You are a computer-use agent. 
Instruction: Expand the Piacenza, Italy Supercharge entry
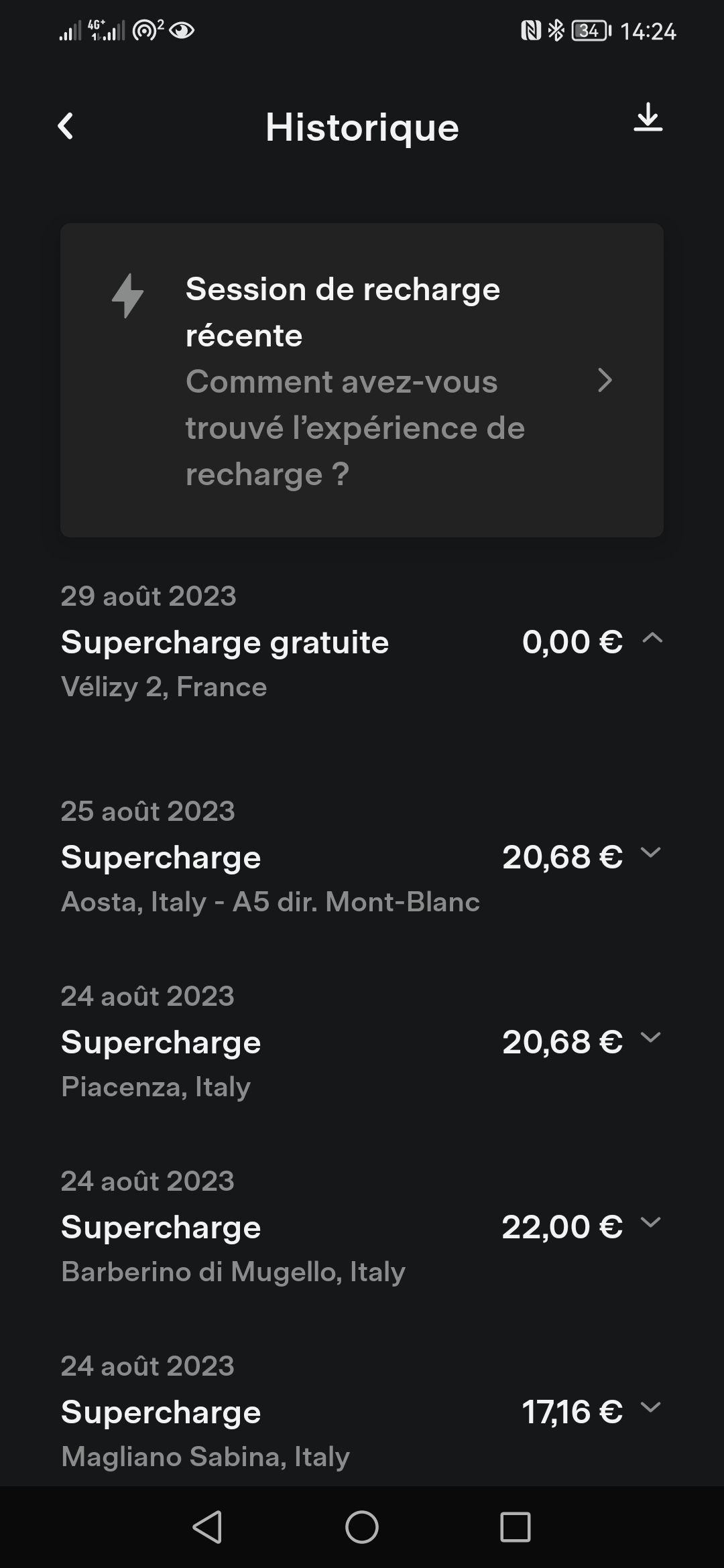(x=650, y=1037)
